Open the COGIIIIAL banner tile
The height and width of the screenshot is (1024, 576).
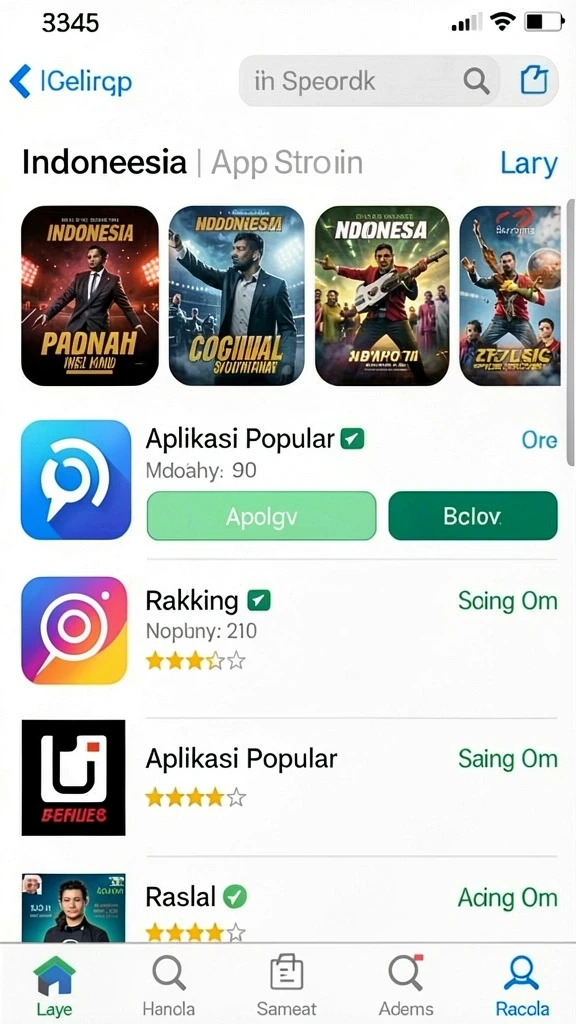click(x=237, y=296)
